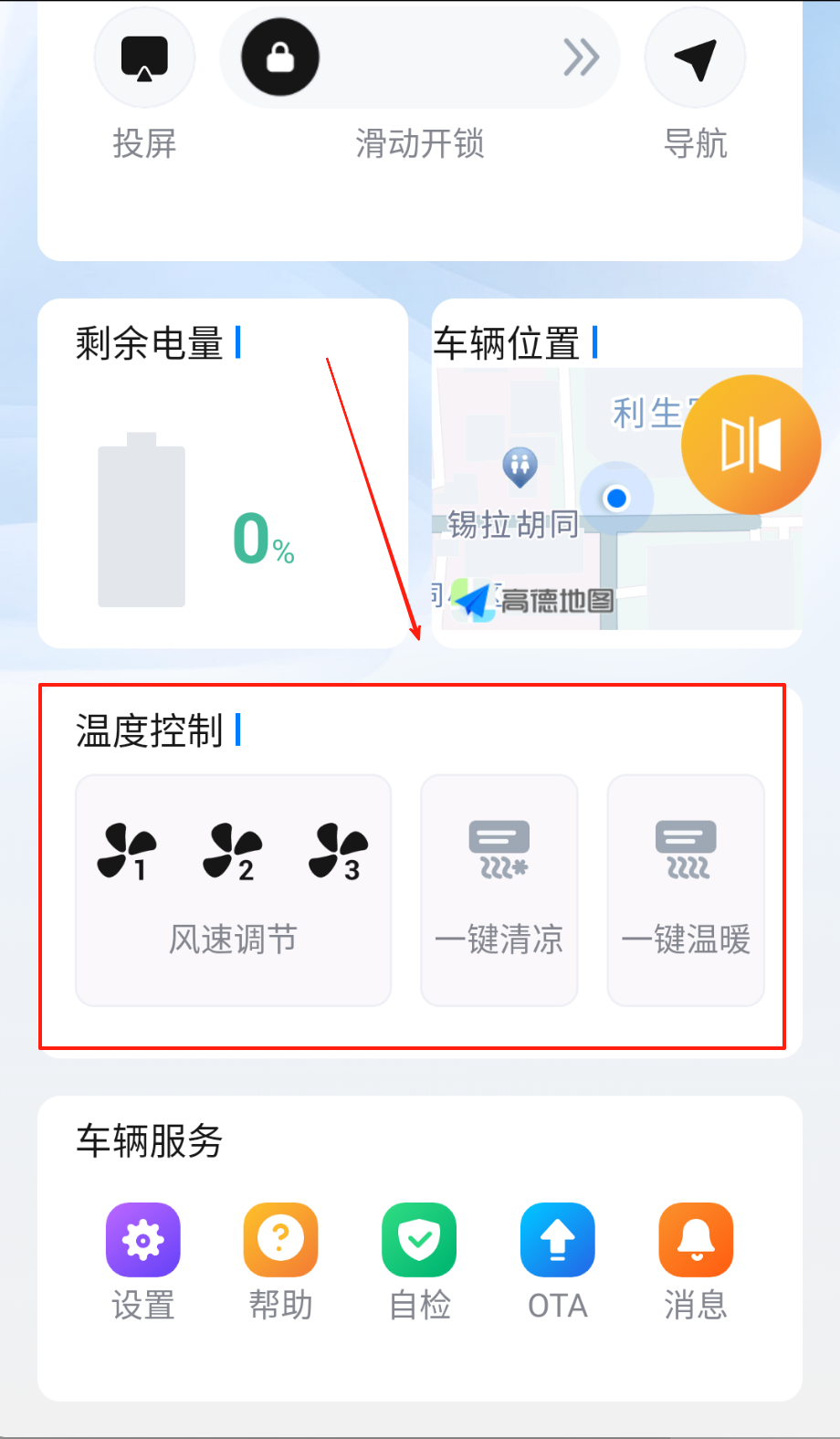Set fan speed to level 1

coord(127,850)
